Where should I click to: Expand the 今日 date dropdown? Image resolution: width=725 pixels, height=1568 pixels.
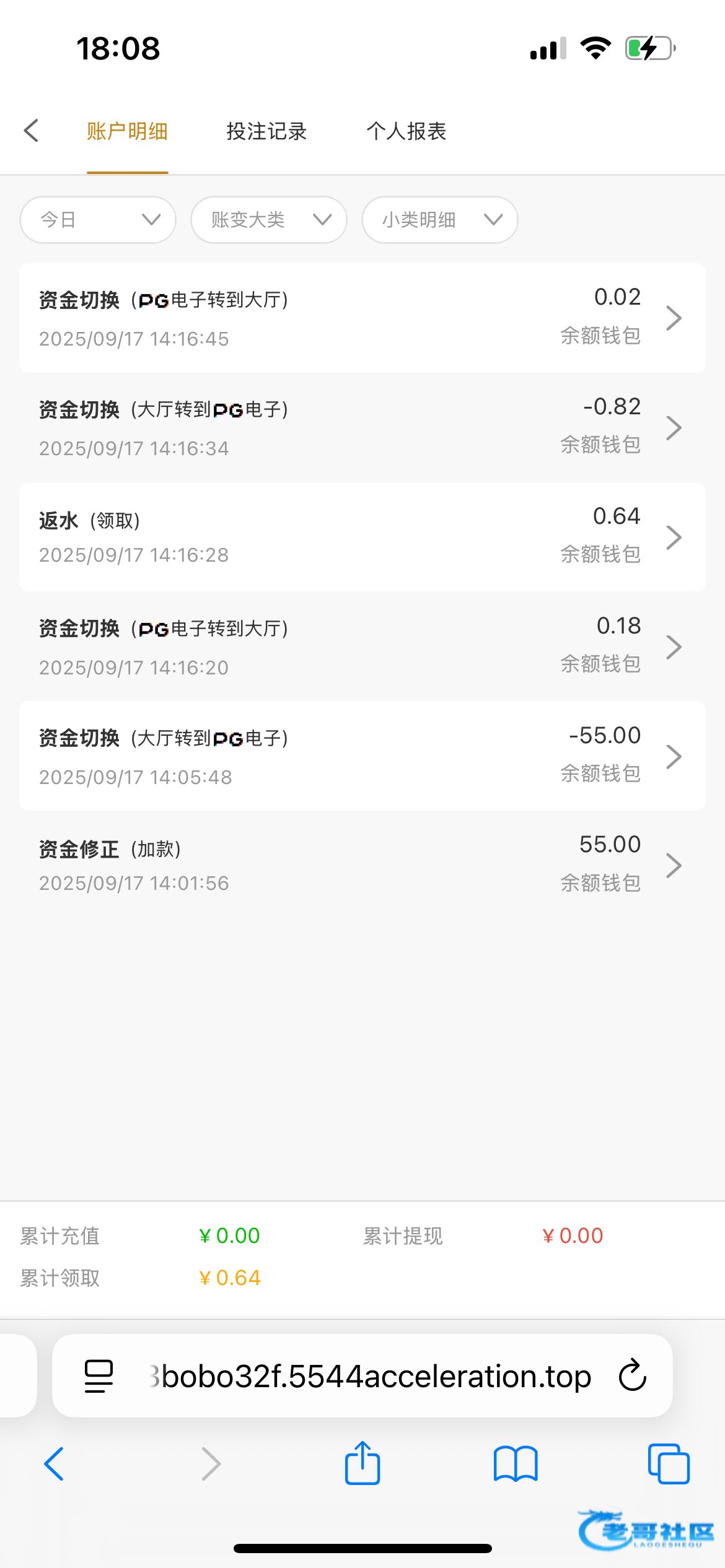point(98,220)
